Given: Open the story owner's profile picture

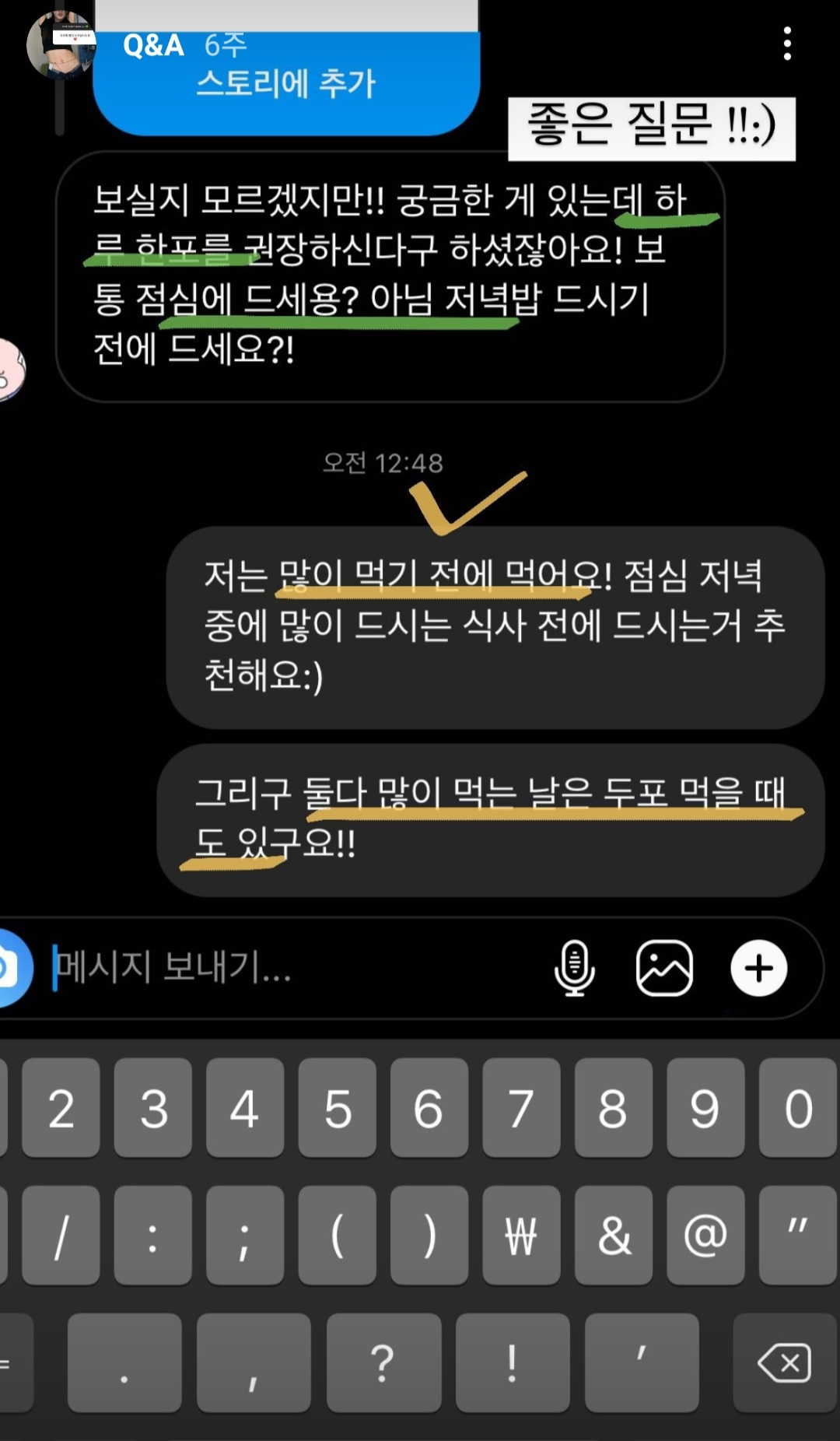Looking at the screenshot, I should [59, 44].
